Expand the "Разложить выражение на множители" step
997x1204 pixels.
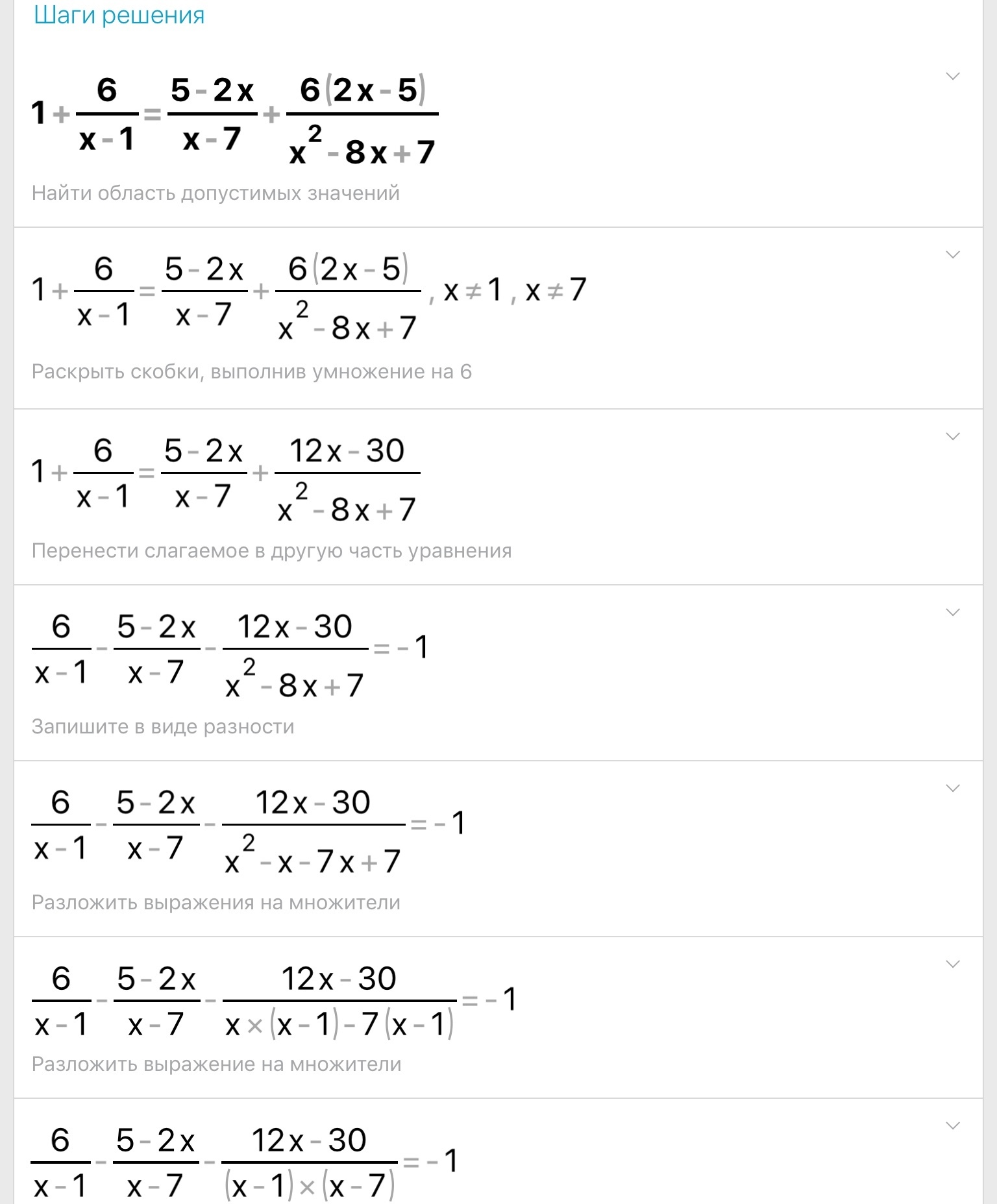click(952, 964)
